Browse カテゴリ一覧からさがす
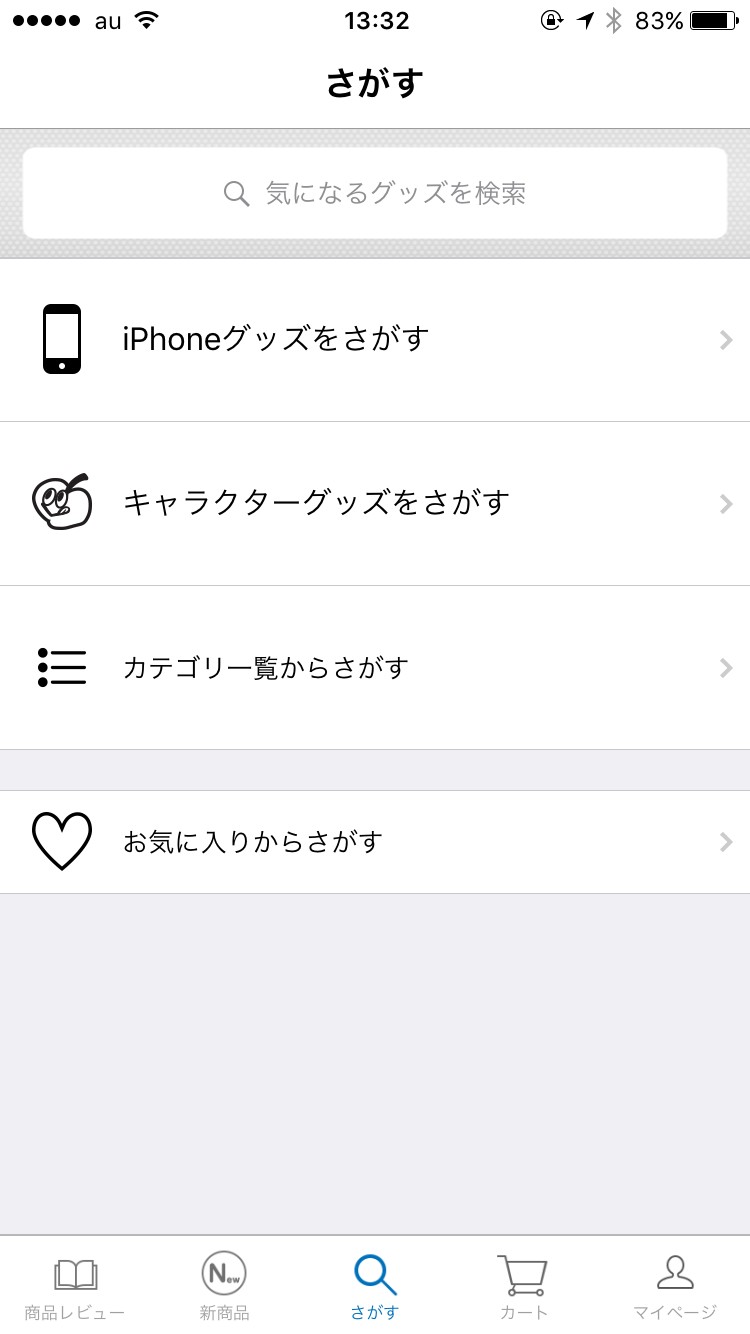 (375, 667)
